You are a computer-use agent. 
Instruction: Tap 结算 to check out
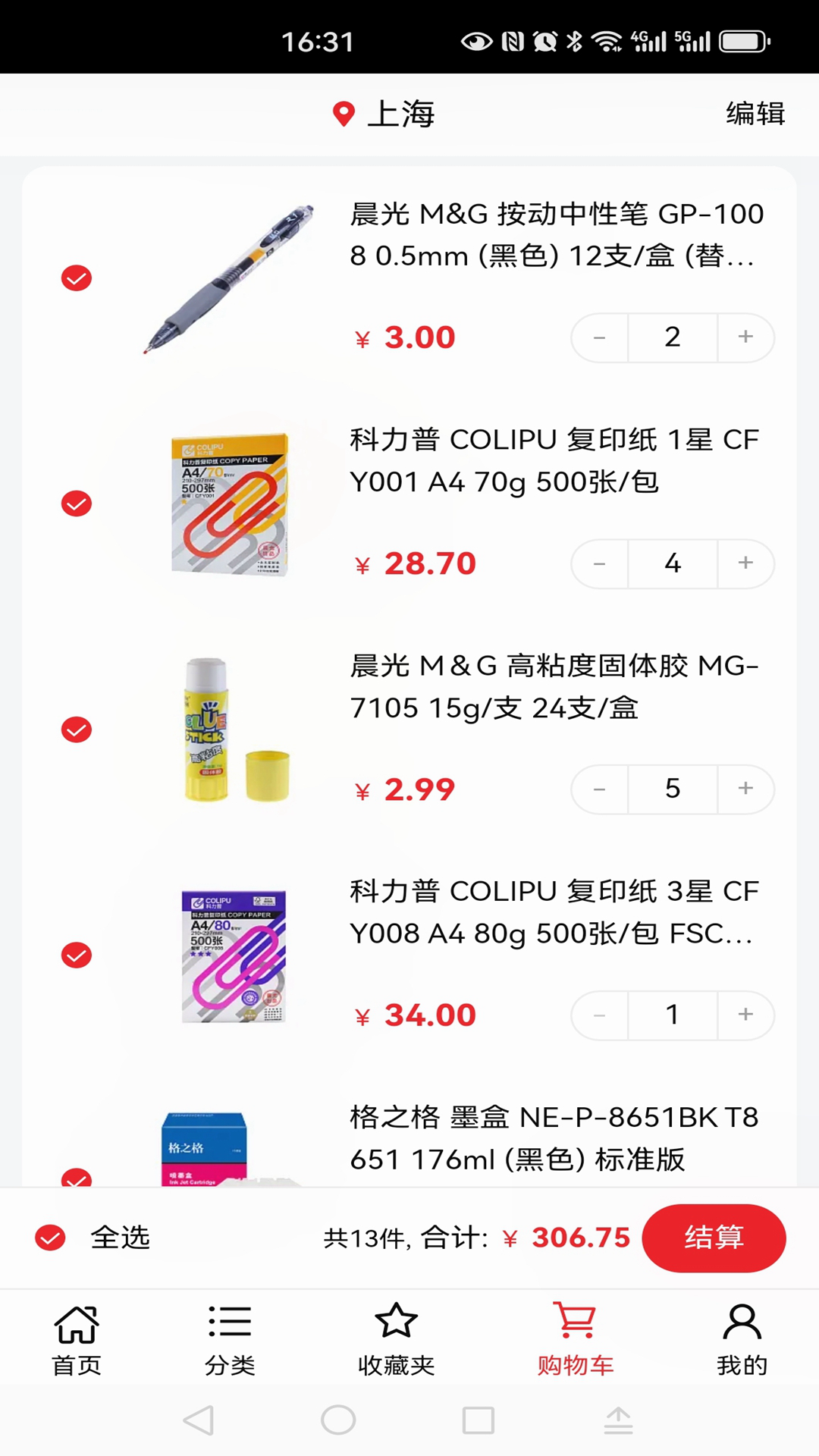(x=713, y=1238)
